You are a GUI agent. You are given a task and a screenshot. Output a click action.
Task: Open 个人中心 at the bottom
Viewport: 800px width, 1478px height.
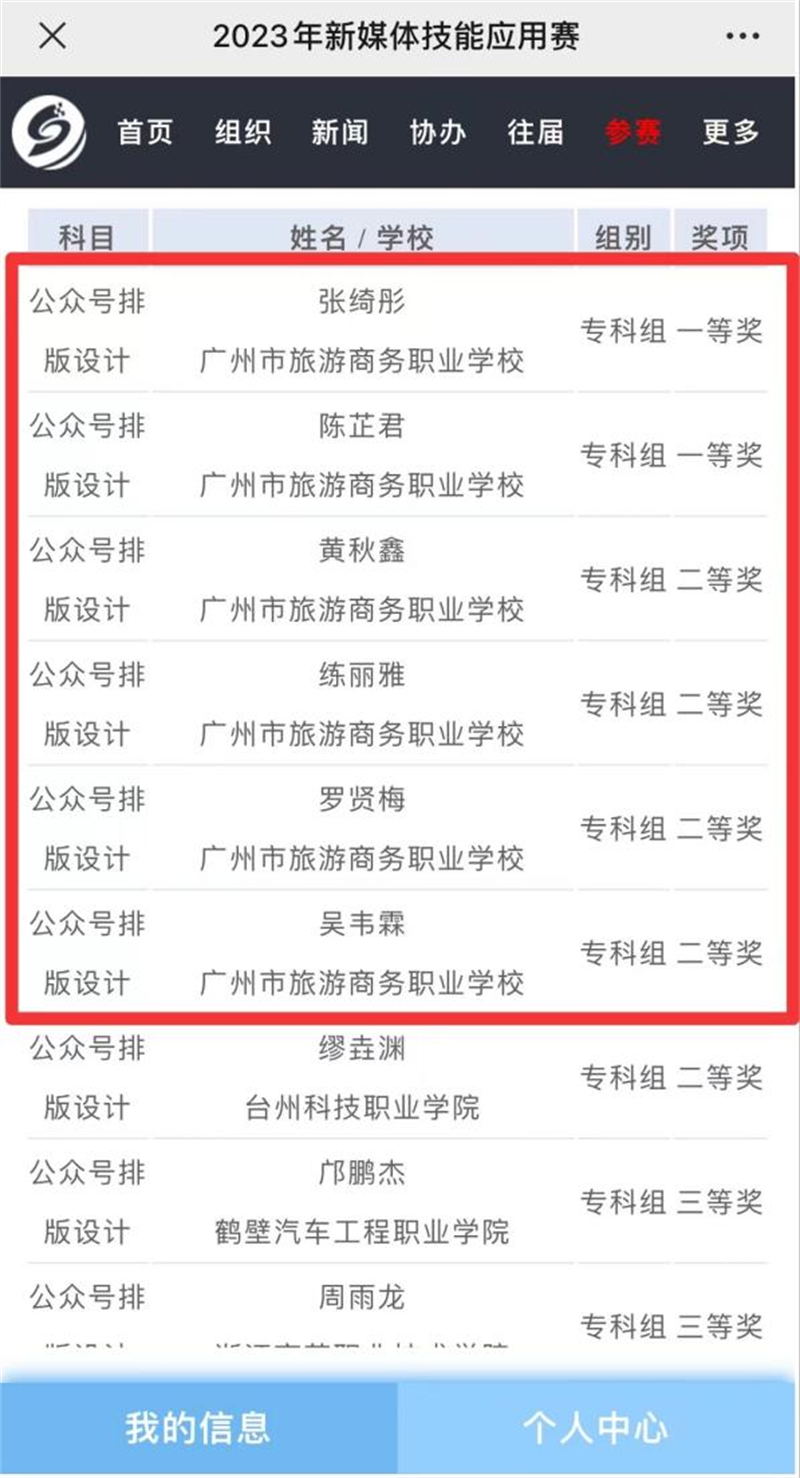(x=598, y=1428)
